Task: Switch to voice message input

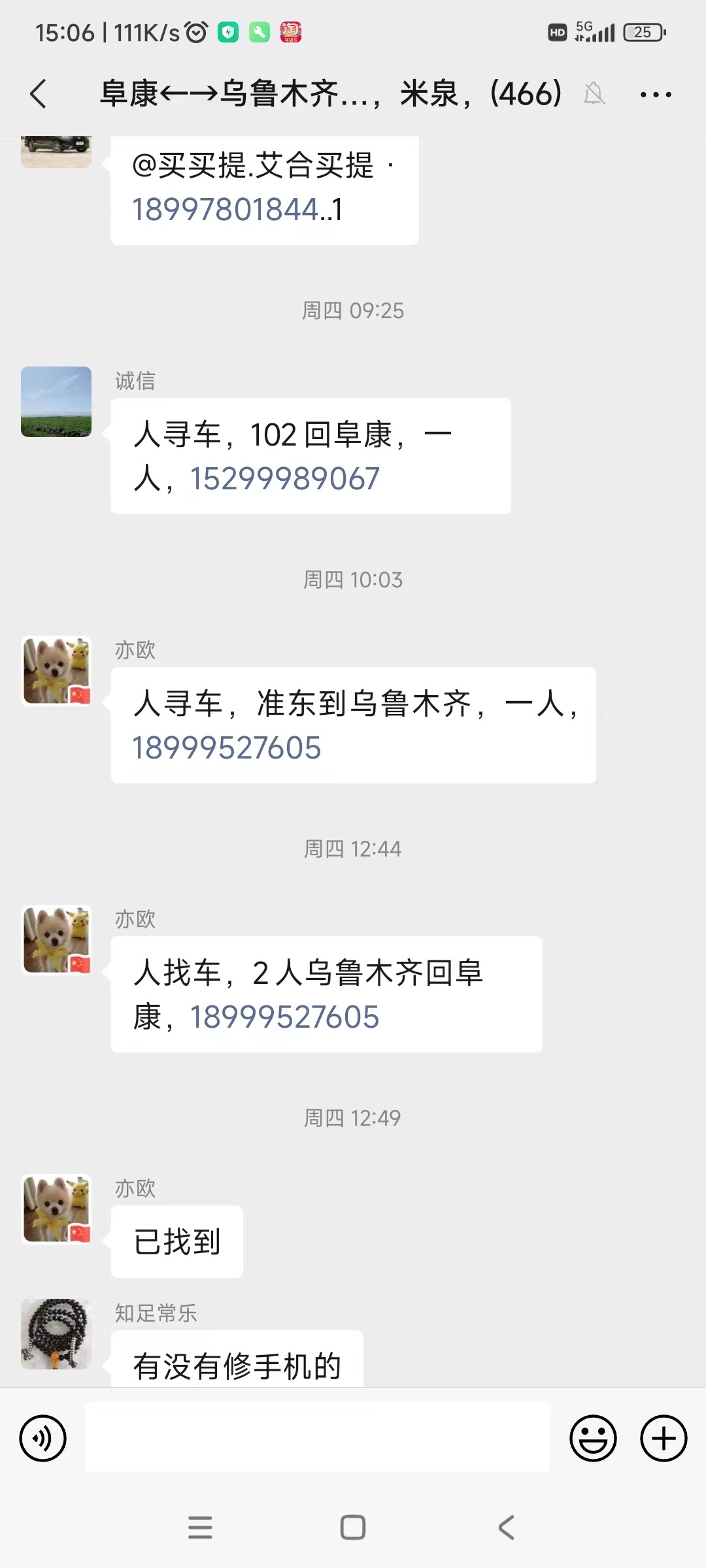Action: coord(43,1438)
